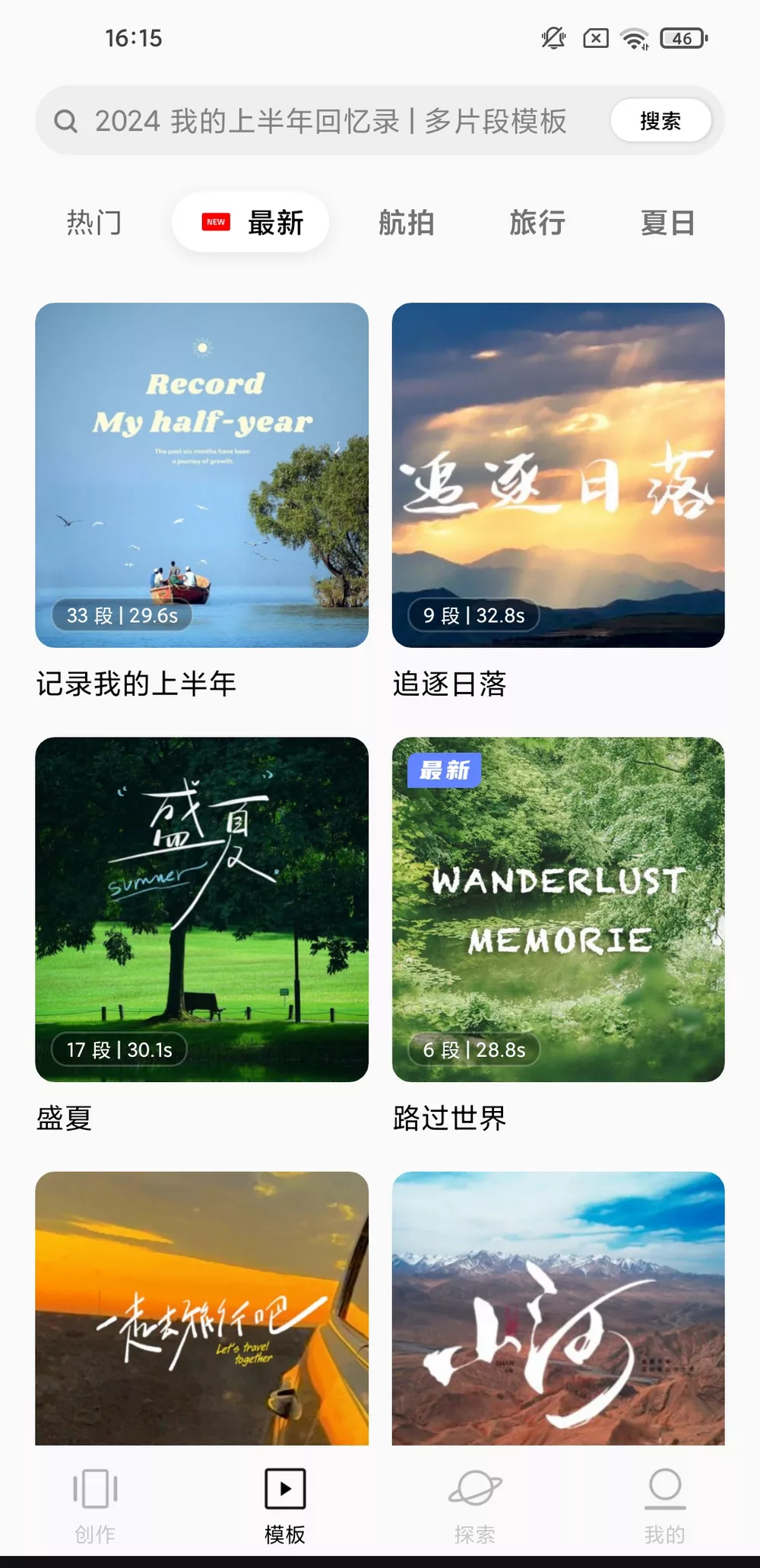Open the Wanderlust Memorie template with 最新 badge

tap(559, 907)
